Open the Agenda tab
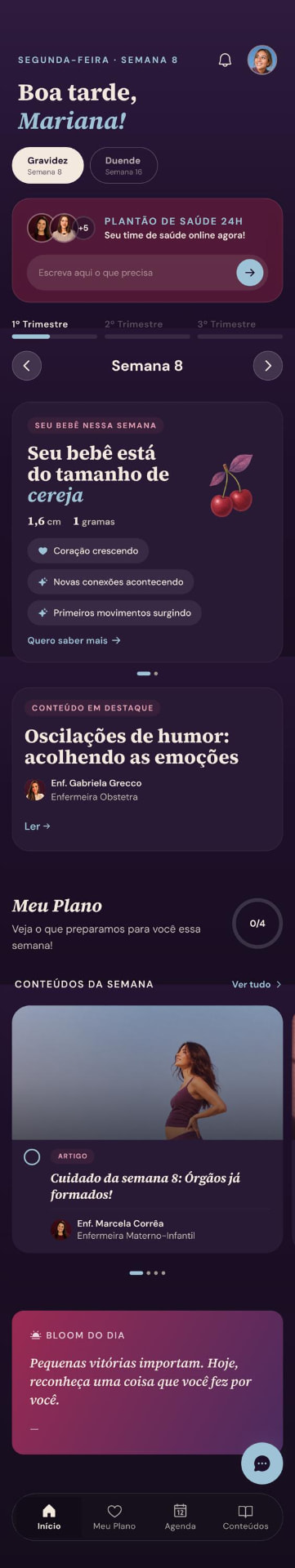 click(x=180, y=1517)
